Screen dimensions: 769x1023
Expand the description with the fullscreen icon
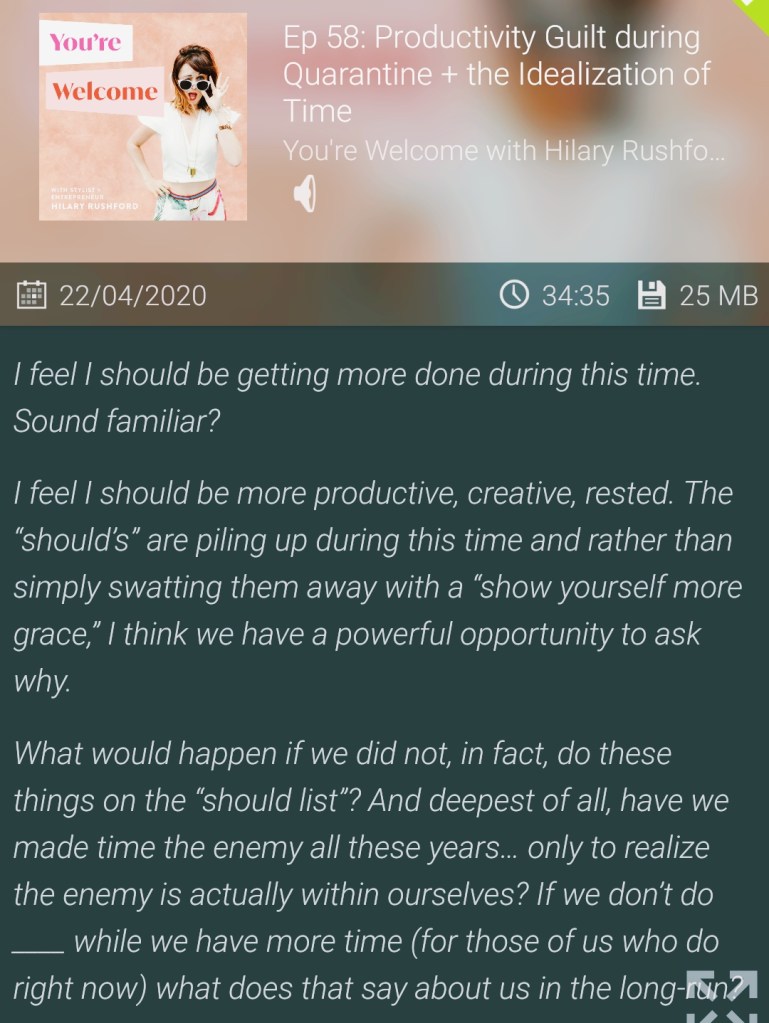click(721, 995)
